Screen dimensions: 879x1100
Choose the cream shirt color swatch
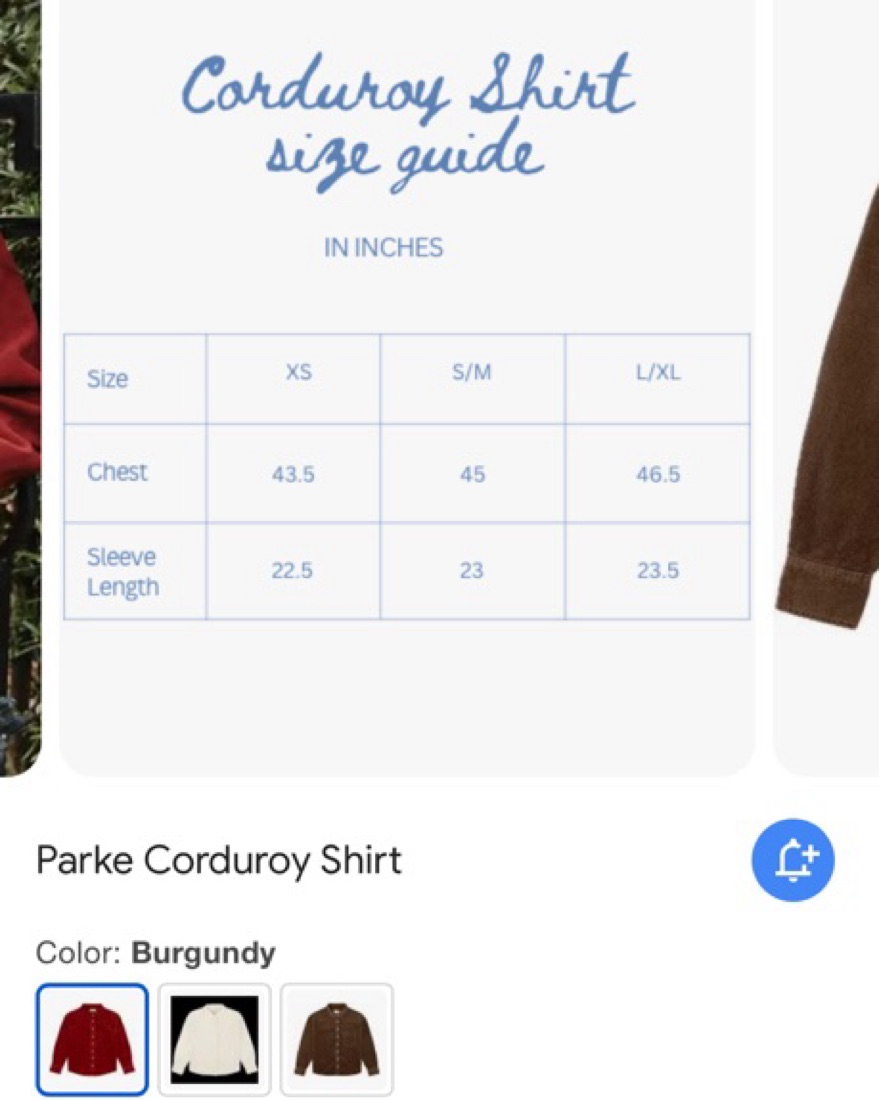tap(214, 1040)
